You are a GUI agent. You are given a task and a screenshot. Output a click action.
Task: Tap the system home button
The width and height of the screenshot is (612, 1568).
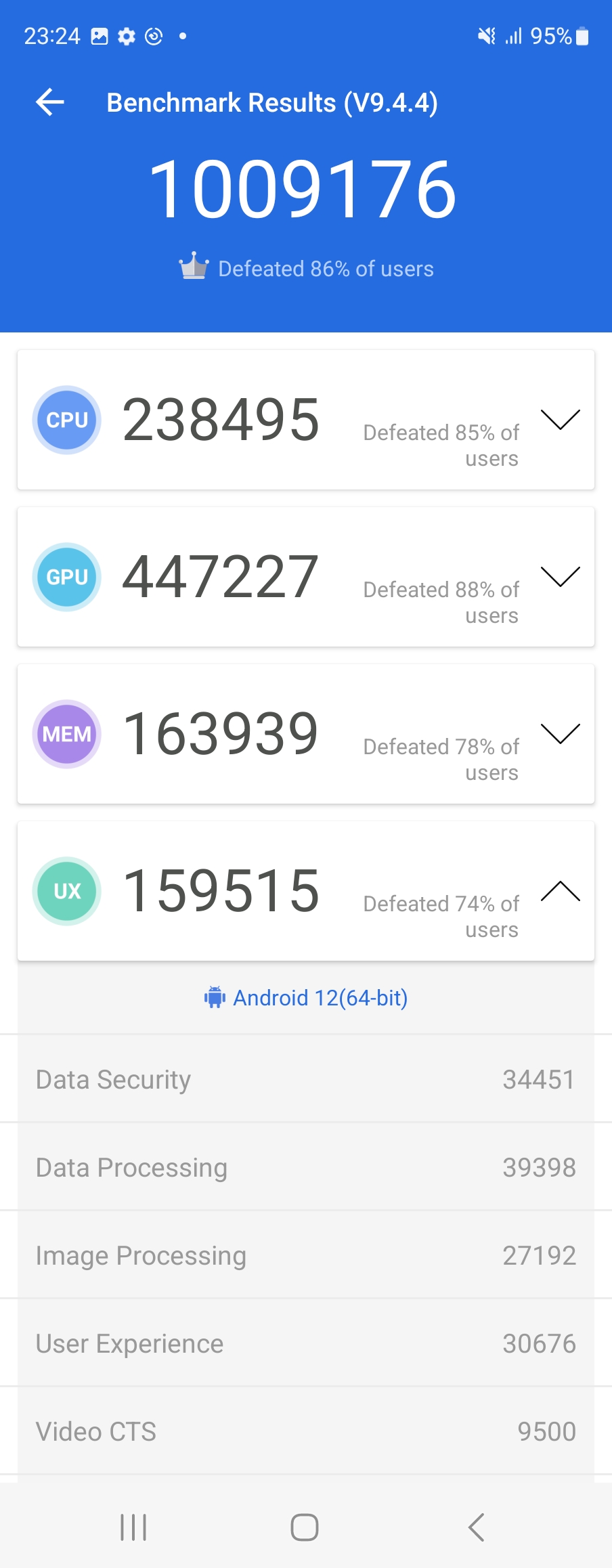click(305, 1527)
